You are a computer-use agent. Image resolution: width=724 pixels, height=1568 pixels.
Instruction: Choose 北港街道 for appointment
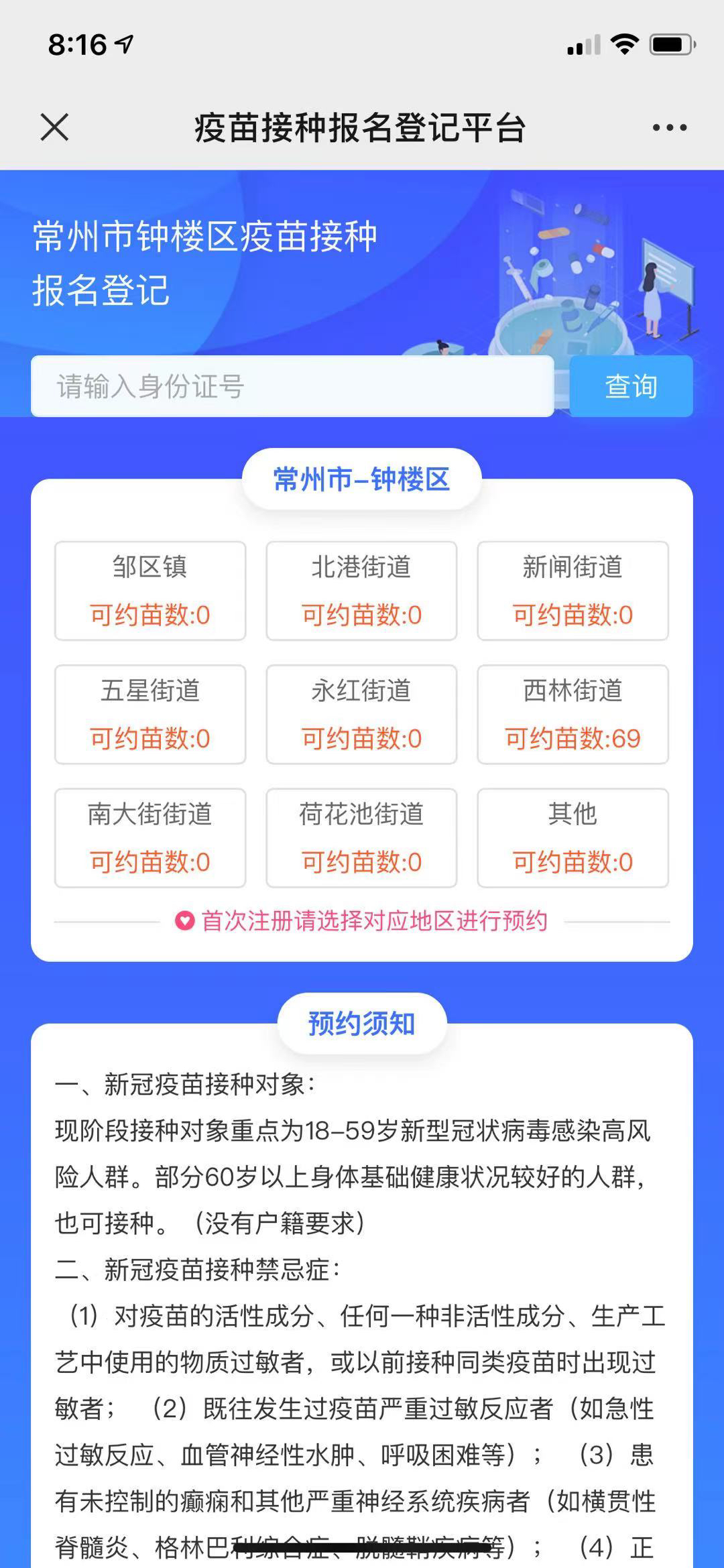(x=361, y=591)
